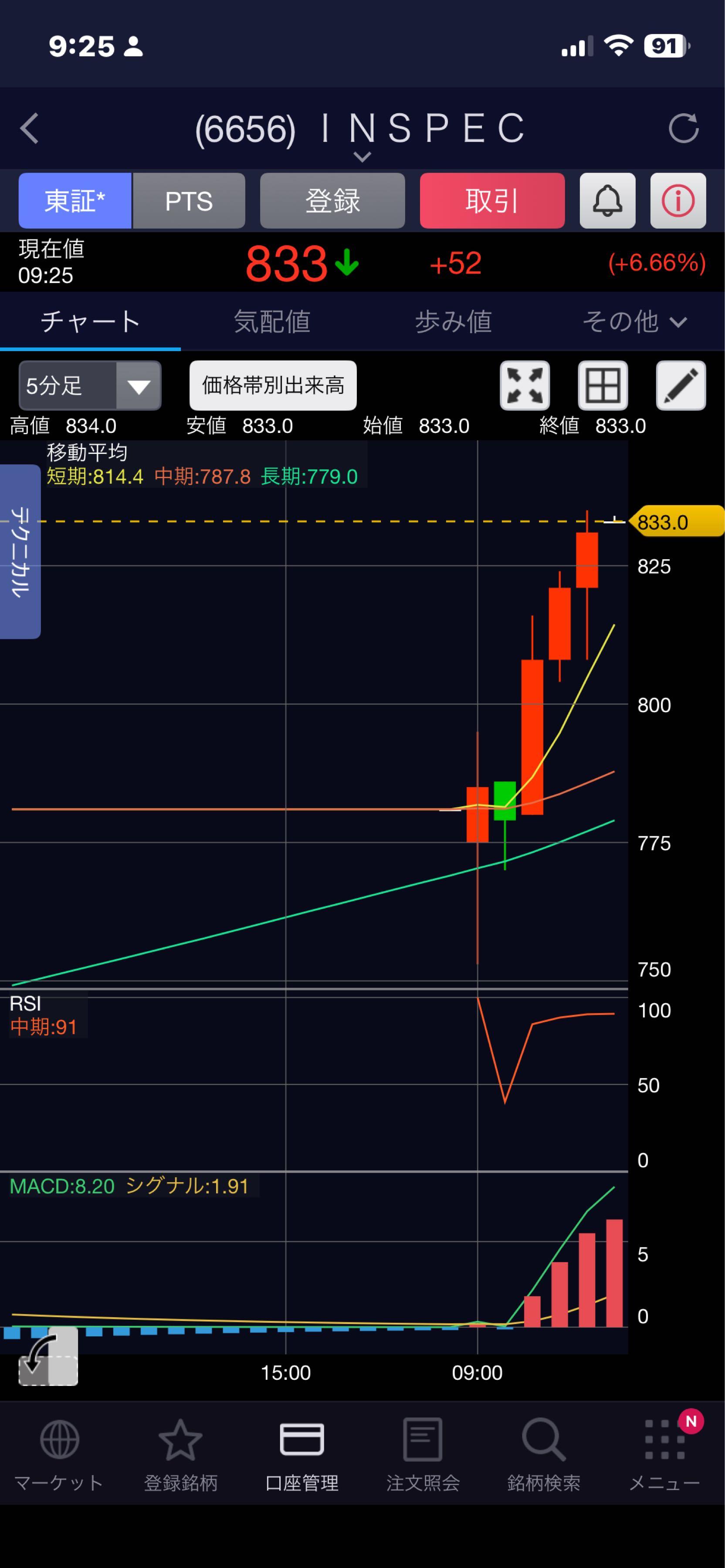Open the chart grid layout icon
The image size is (725, 1568).
click(x=603, y=385)
